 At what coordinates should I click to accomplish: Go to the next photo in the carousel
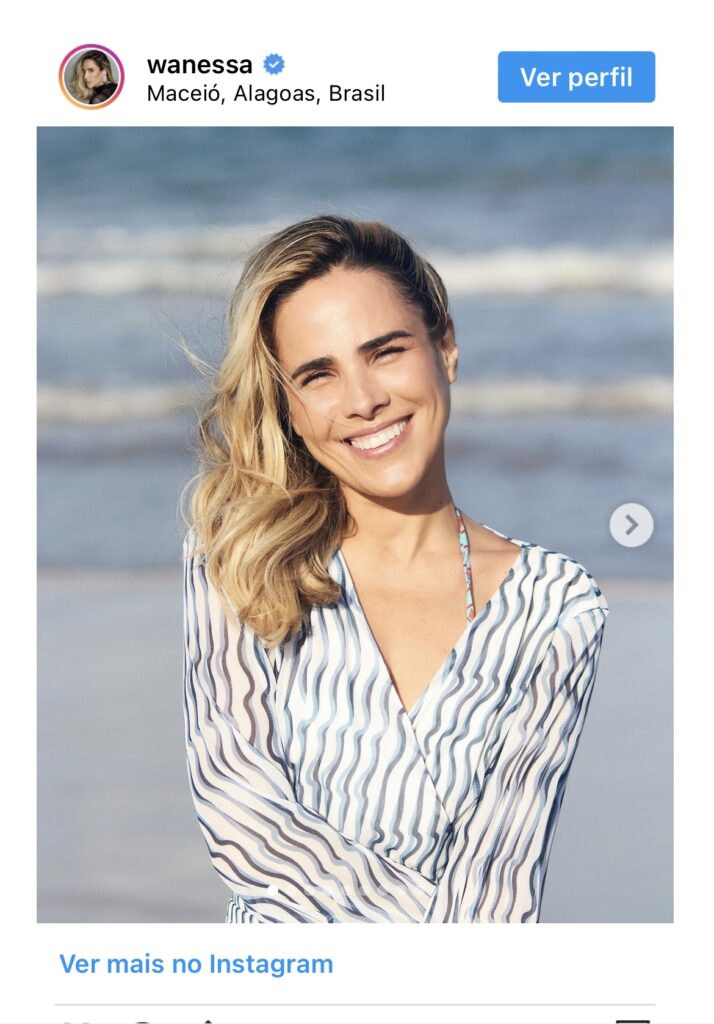click(631, 525)
